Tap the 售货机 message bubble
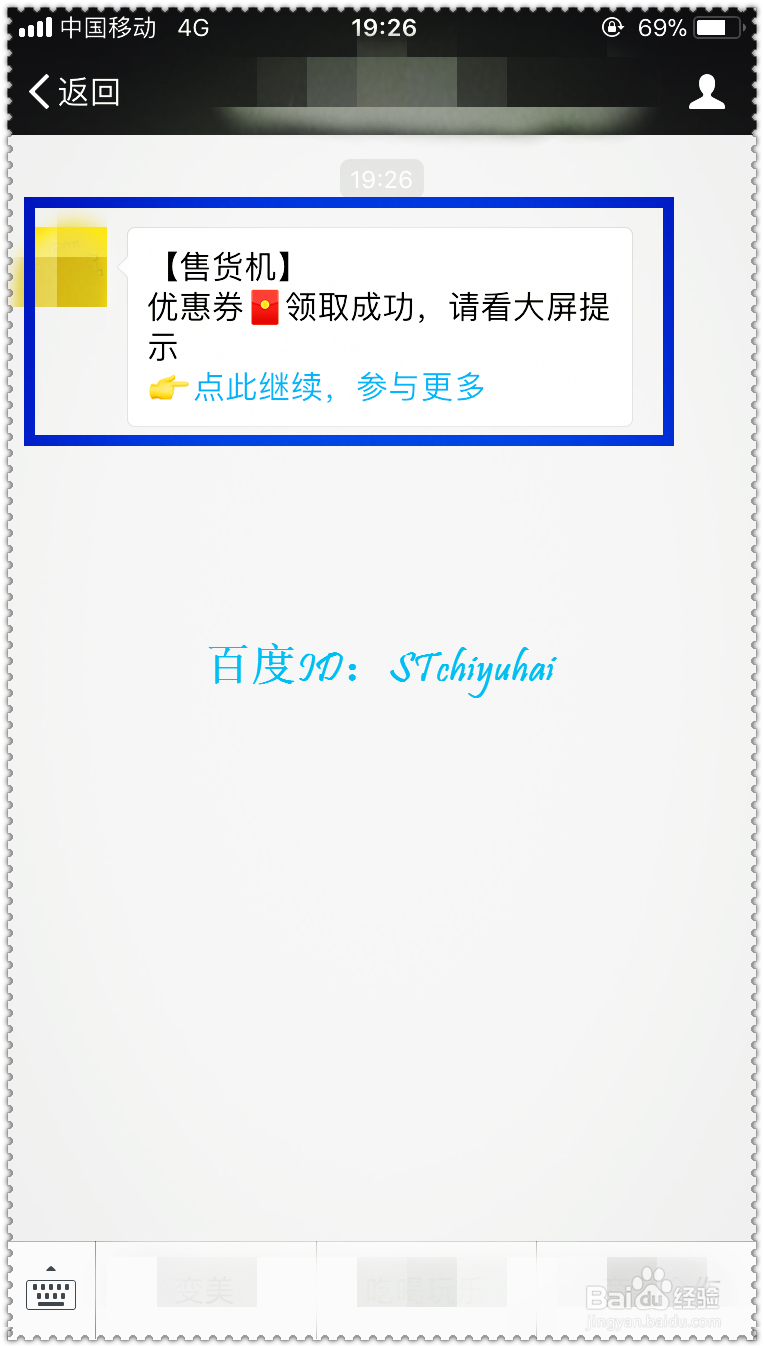Image resolution: width=764 pixels, height=1348 pixels. [380, 326]
